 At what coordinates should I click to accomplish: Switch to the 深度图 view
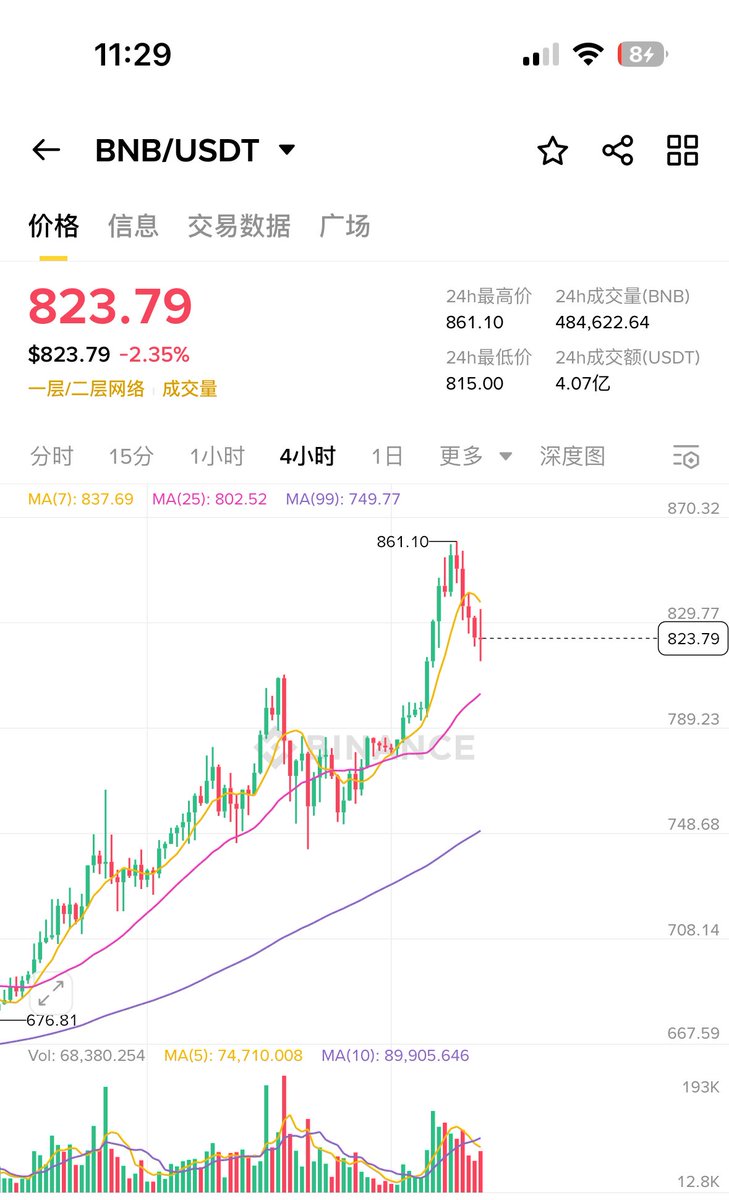(573, 457)
